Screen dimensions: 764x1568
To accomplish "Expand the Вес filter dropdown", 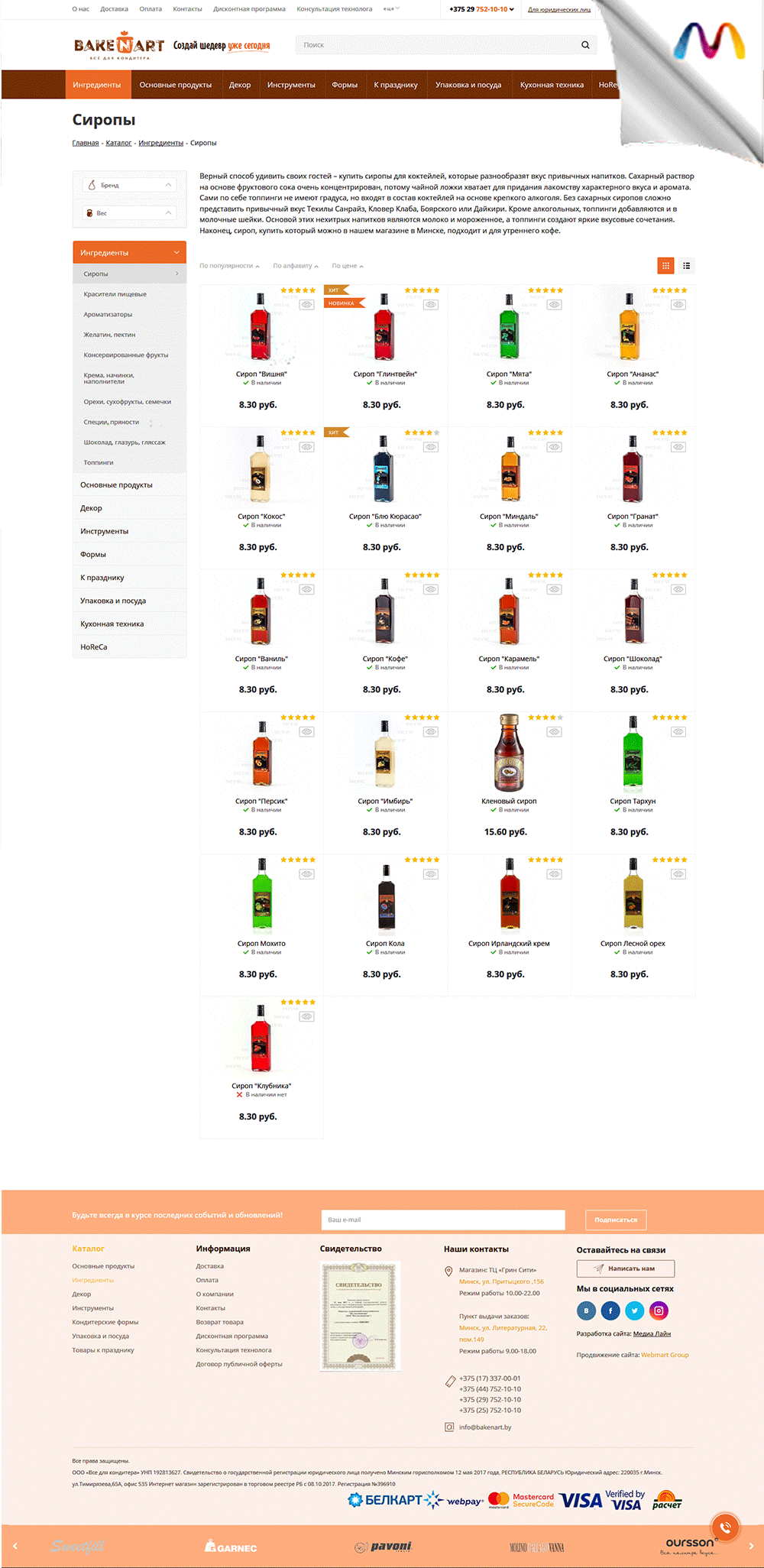I will pos(130,212).
